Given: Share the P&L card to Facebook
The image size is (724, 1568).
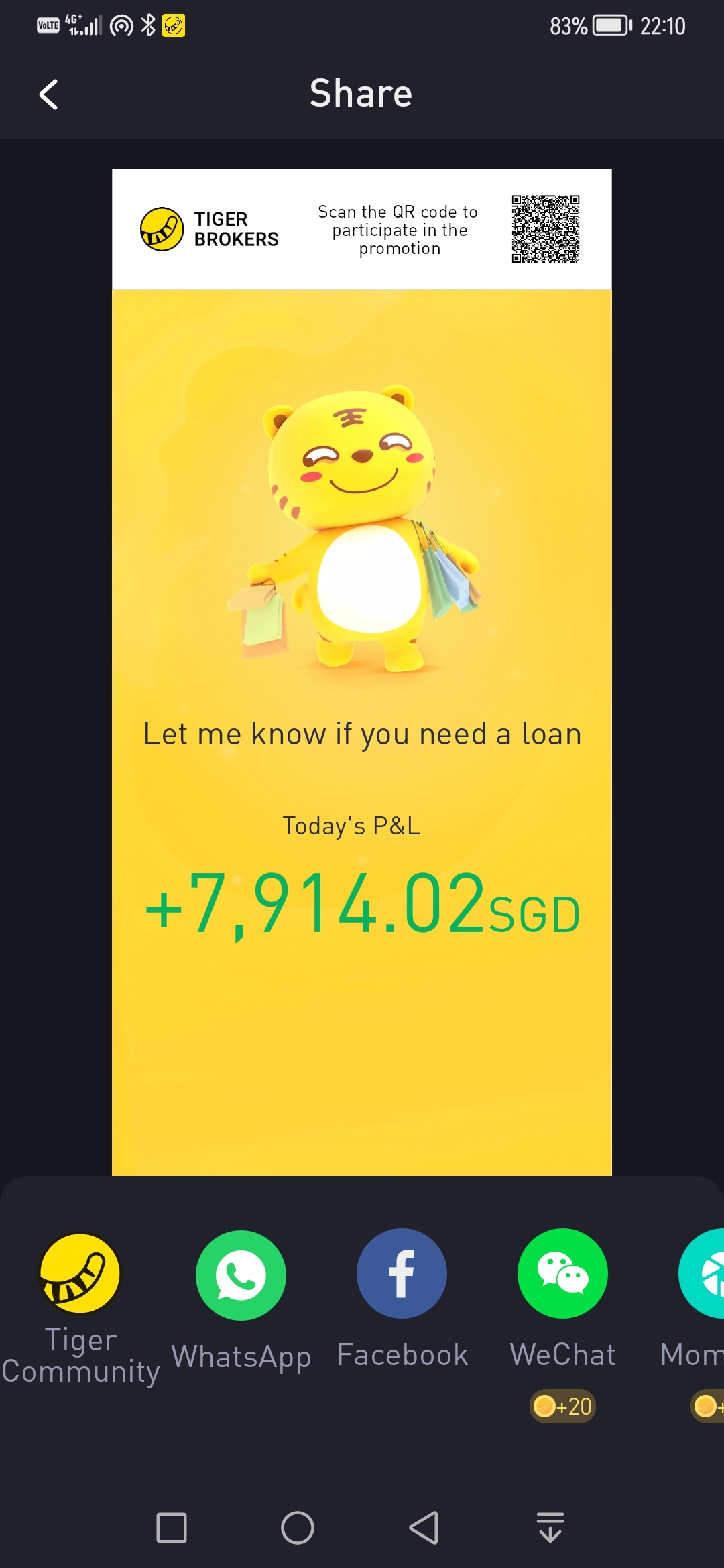Looking at the screenshot, I should pyautogui.click(x=402, y=1274).
